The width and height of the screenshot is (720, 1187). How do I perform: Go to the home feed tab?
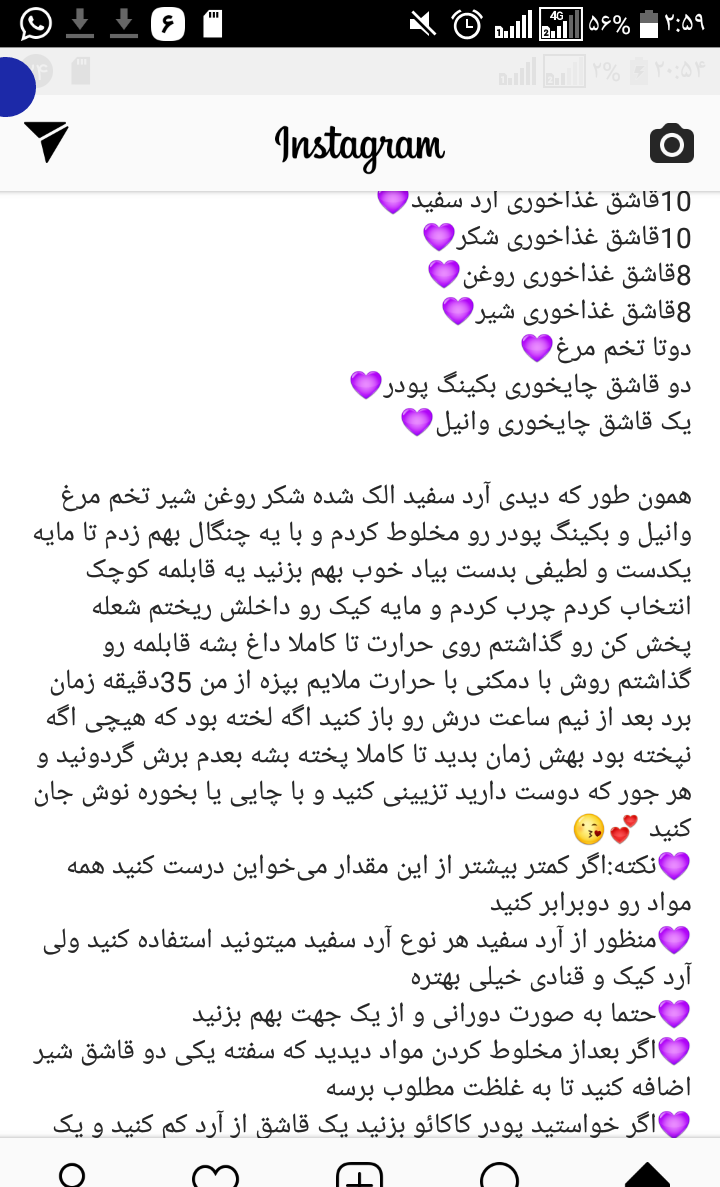tap(648, 1172)
